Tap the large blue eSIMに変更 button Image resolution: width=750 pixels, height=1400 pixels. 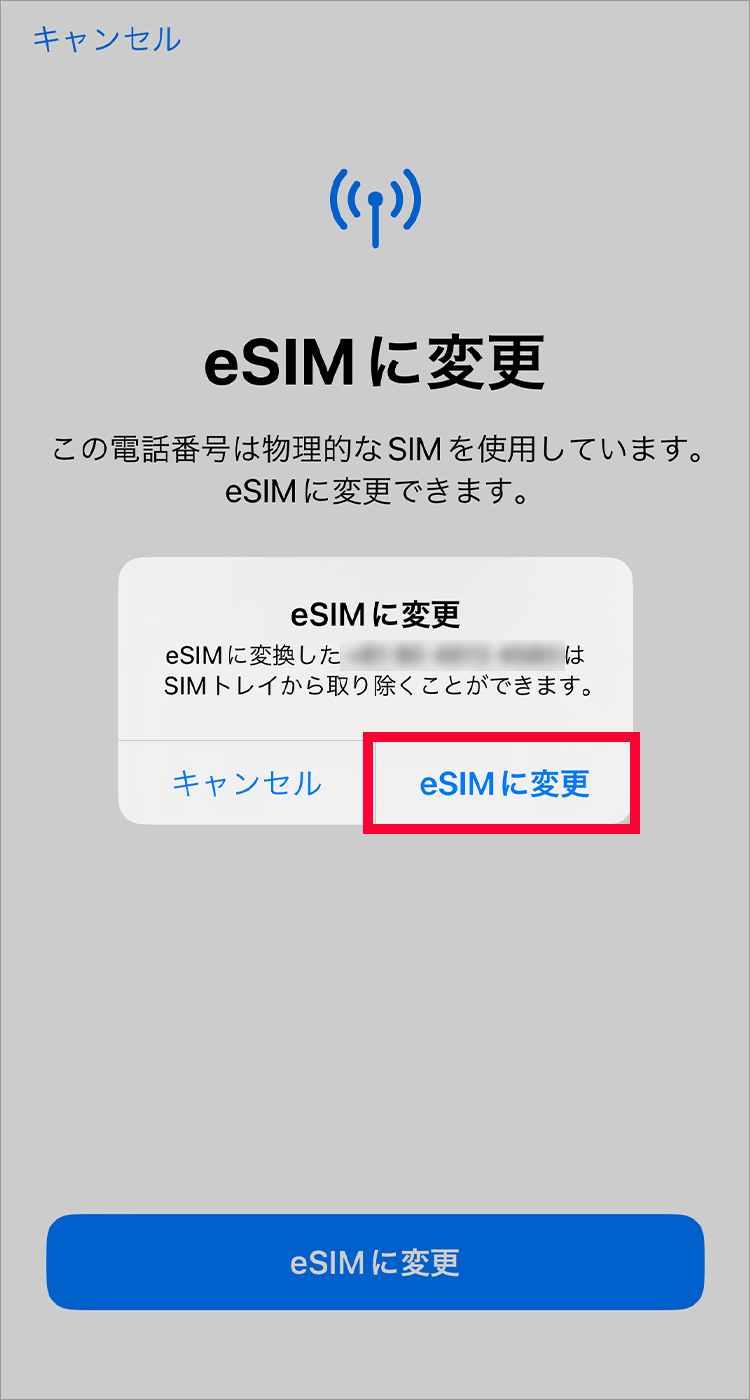click(375, 1262)
